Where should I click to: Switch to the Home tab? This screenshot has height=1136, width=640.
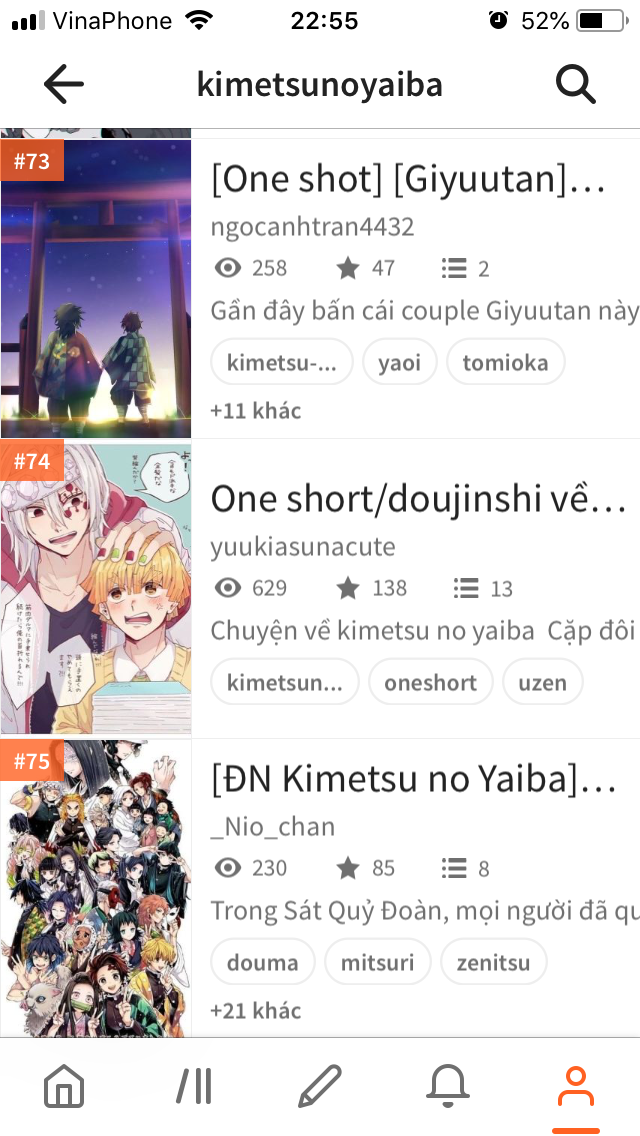pos(64,1086)
